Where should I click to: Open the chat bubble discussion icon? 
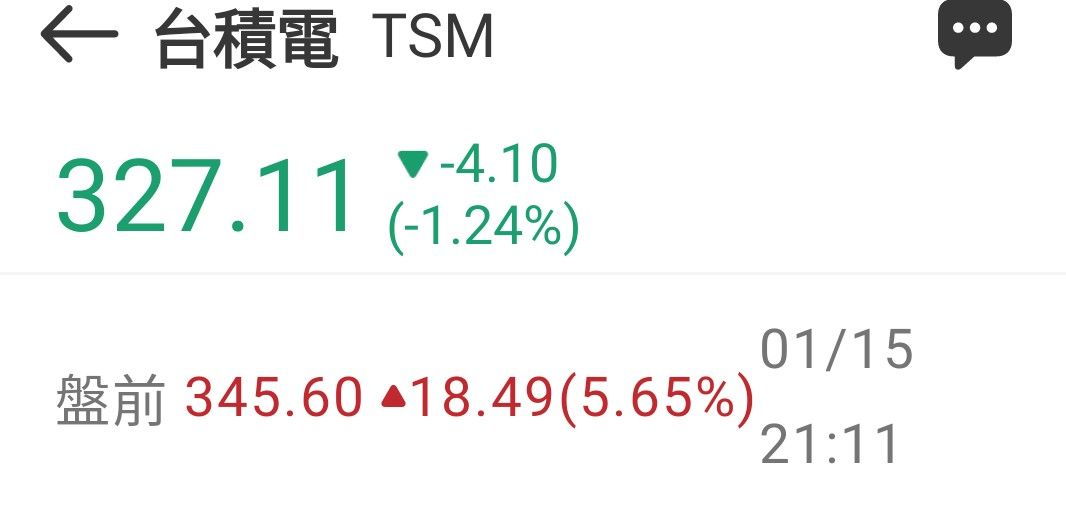(974, 33)
